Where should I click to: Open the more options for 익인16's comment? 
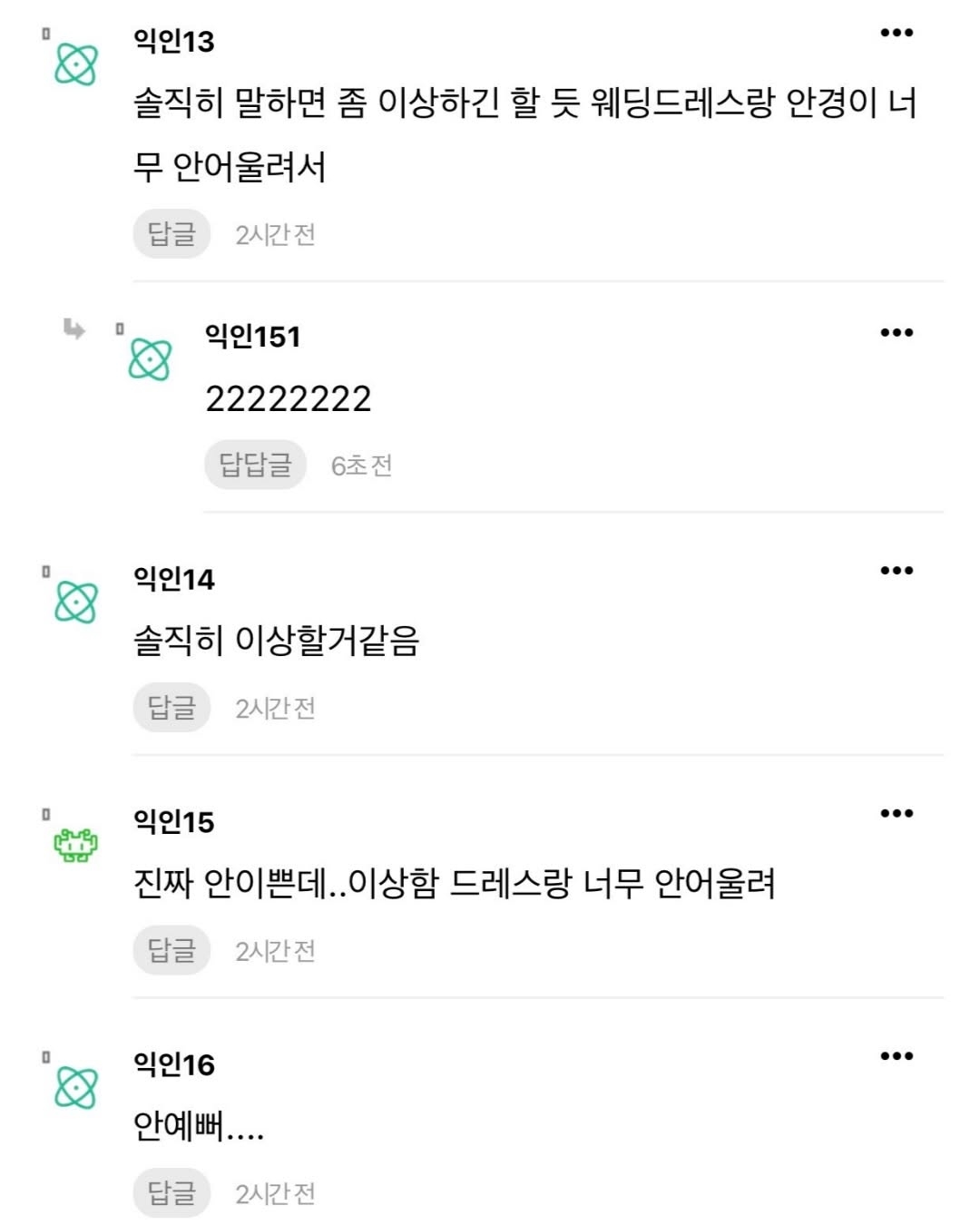point(896,1056)
